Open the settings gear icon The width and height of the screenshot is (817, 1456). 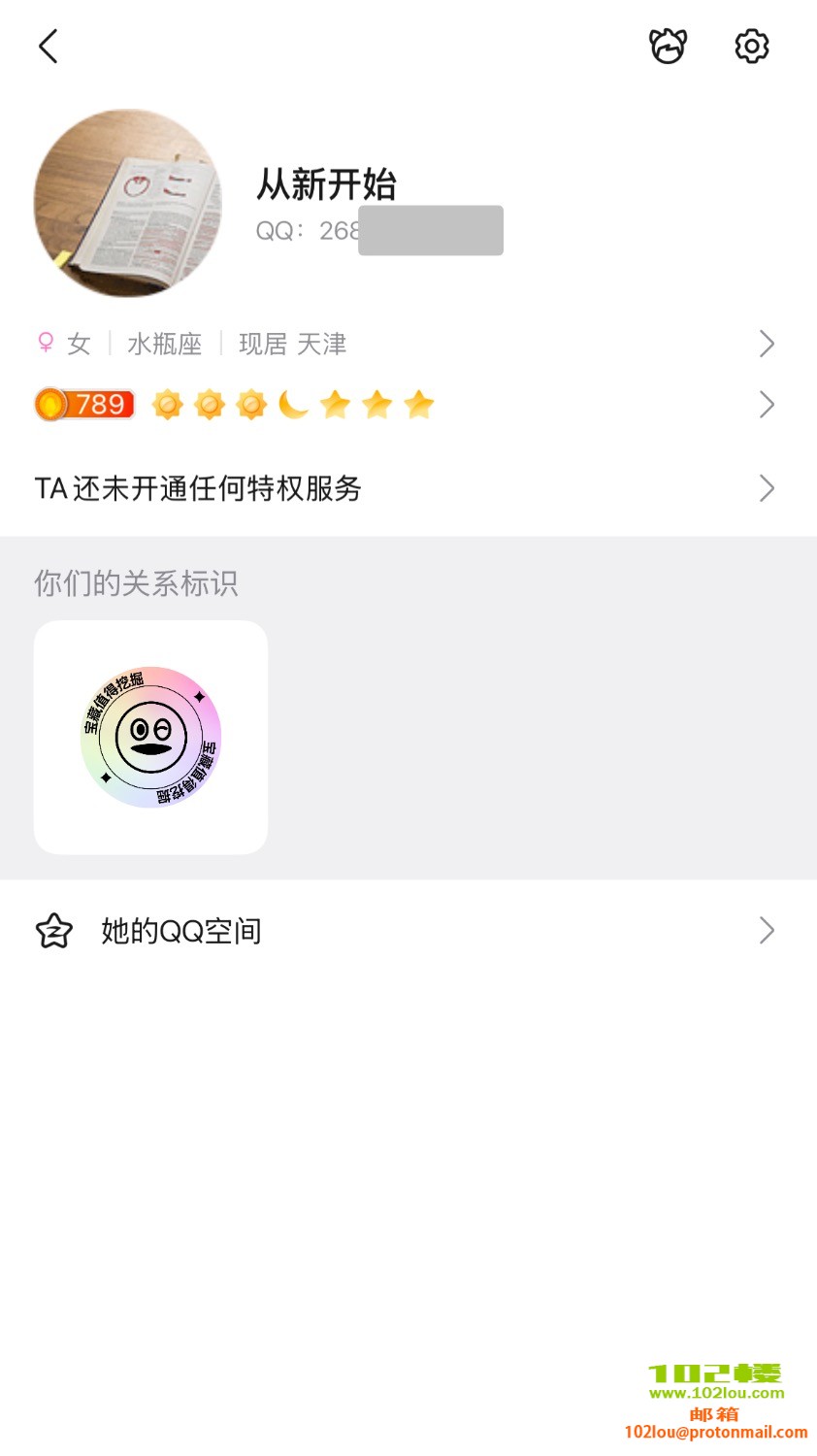click(x=751, y=47)
